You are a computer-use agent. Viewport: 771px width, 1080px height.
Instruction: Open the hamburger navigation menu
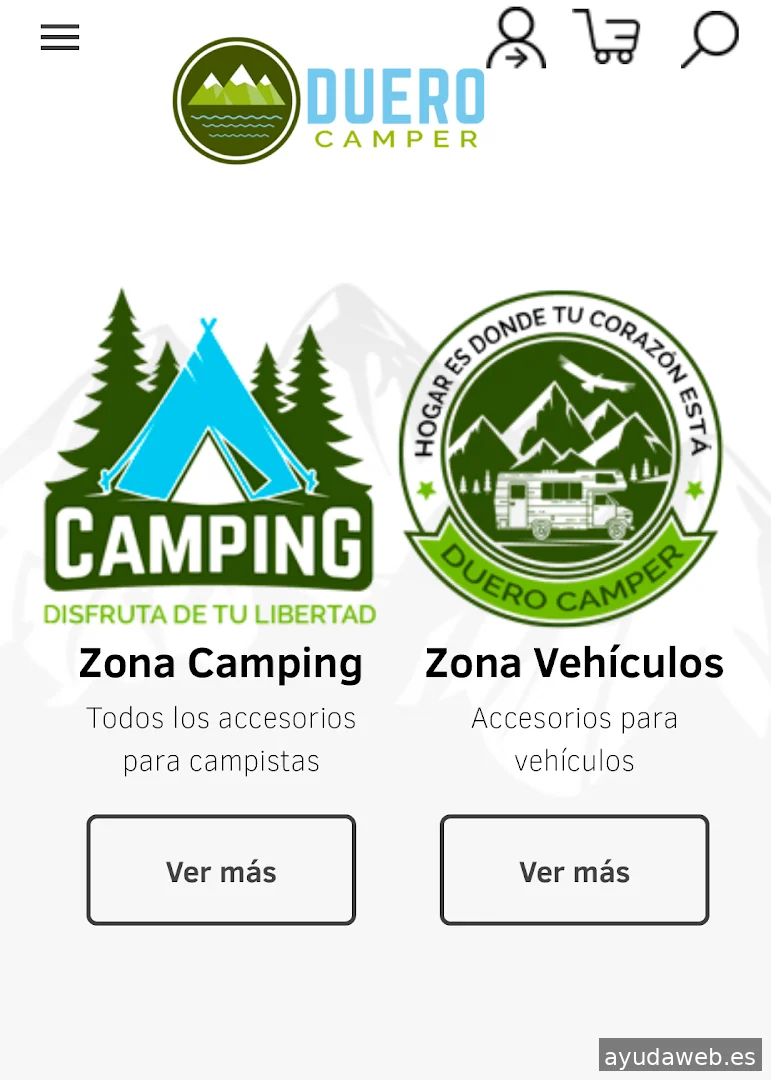coord(60,38)
